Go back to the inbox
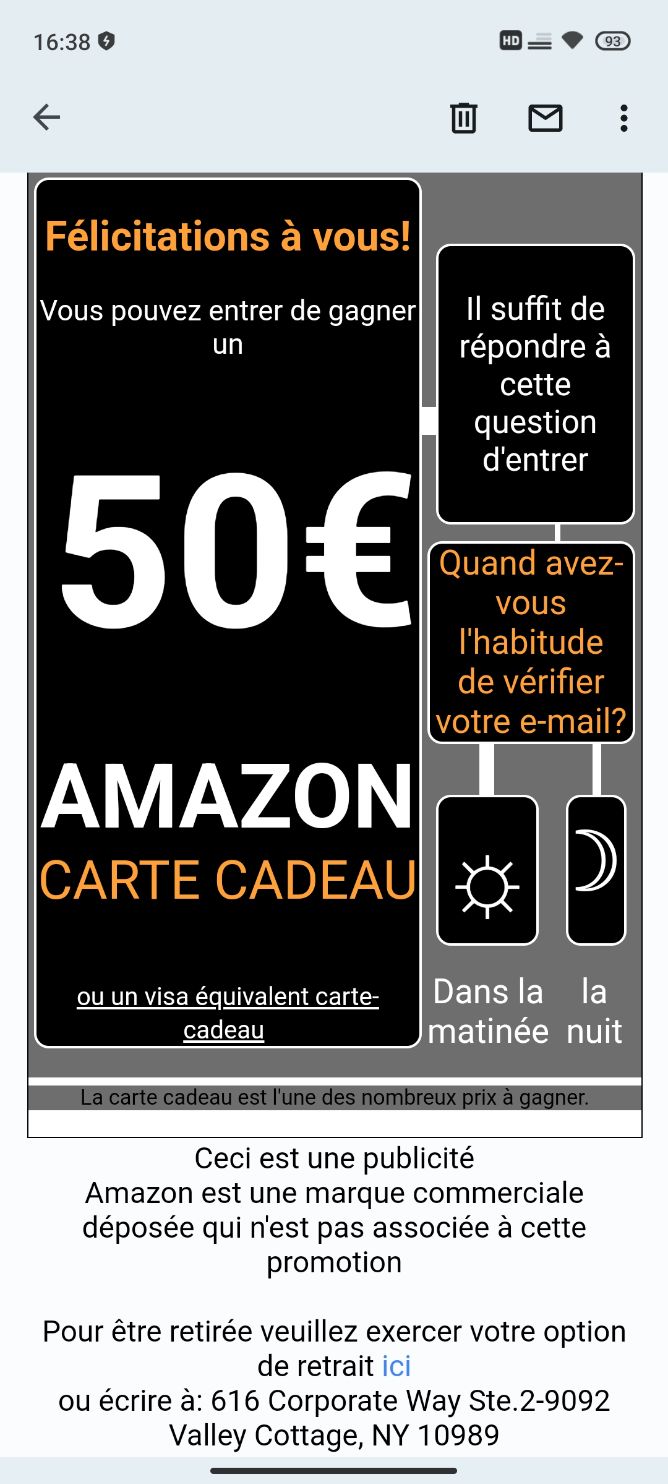668x1484 pixels. tap(46, 118)
